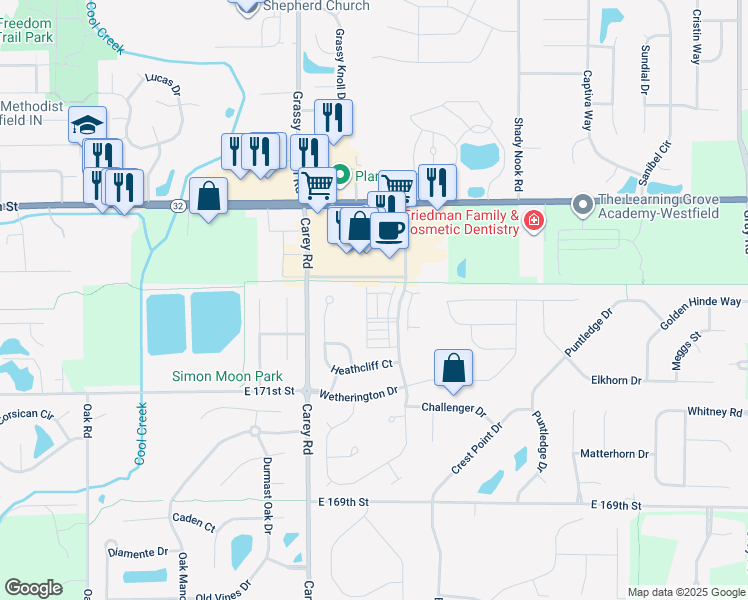
Task: Open the coffee cup cafe marker
Action: pyautogui.click(x=389, y=230)
